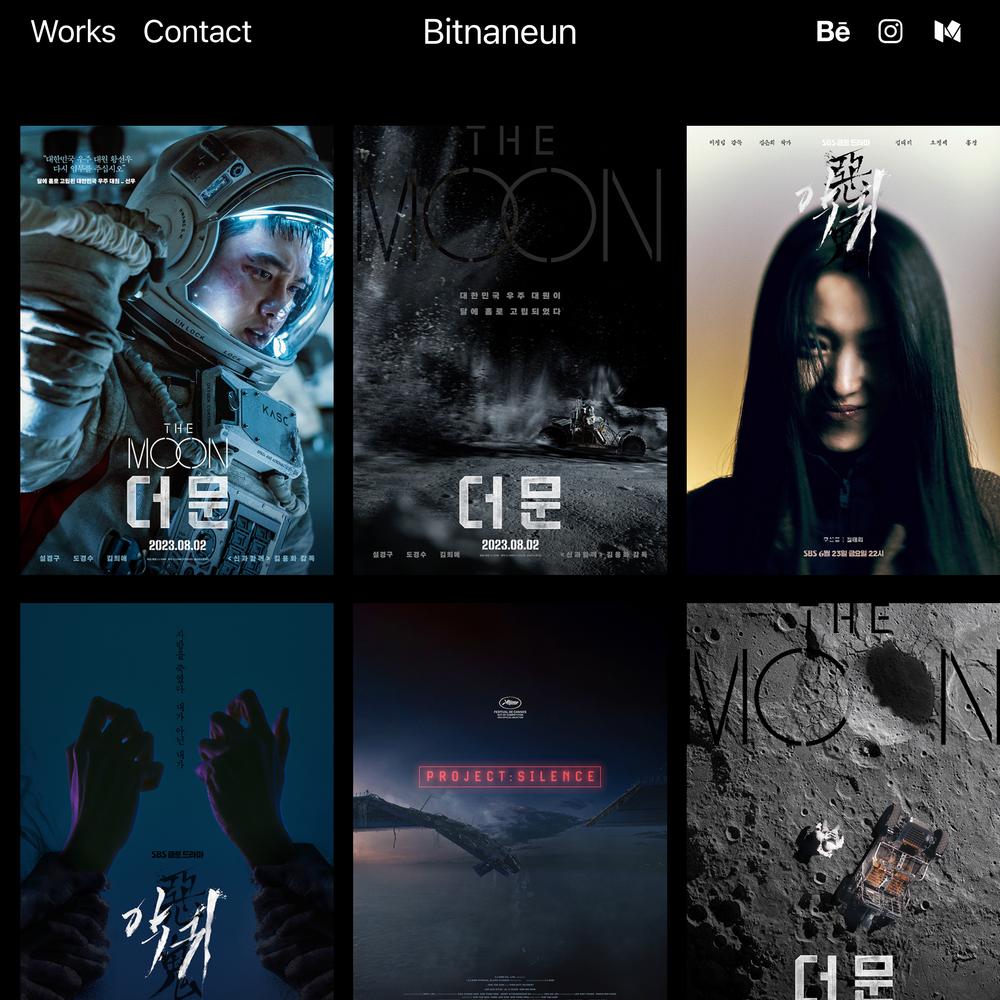Viewport: 1000px width, 1000px height.
Task: Open the Works page
Action: click(73, 32)
